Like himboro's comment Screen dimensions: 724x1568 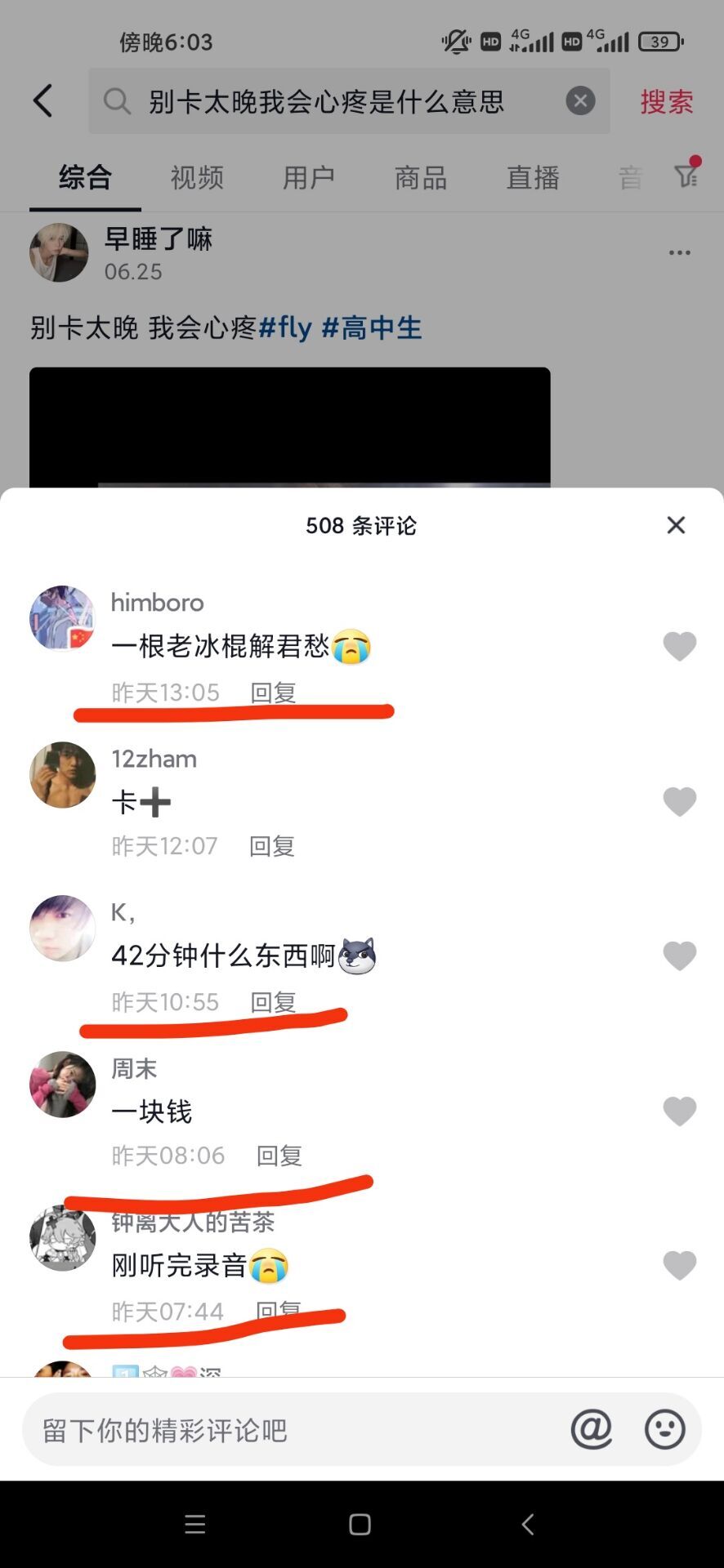click(679, 646)
